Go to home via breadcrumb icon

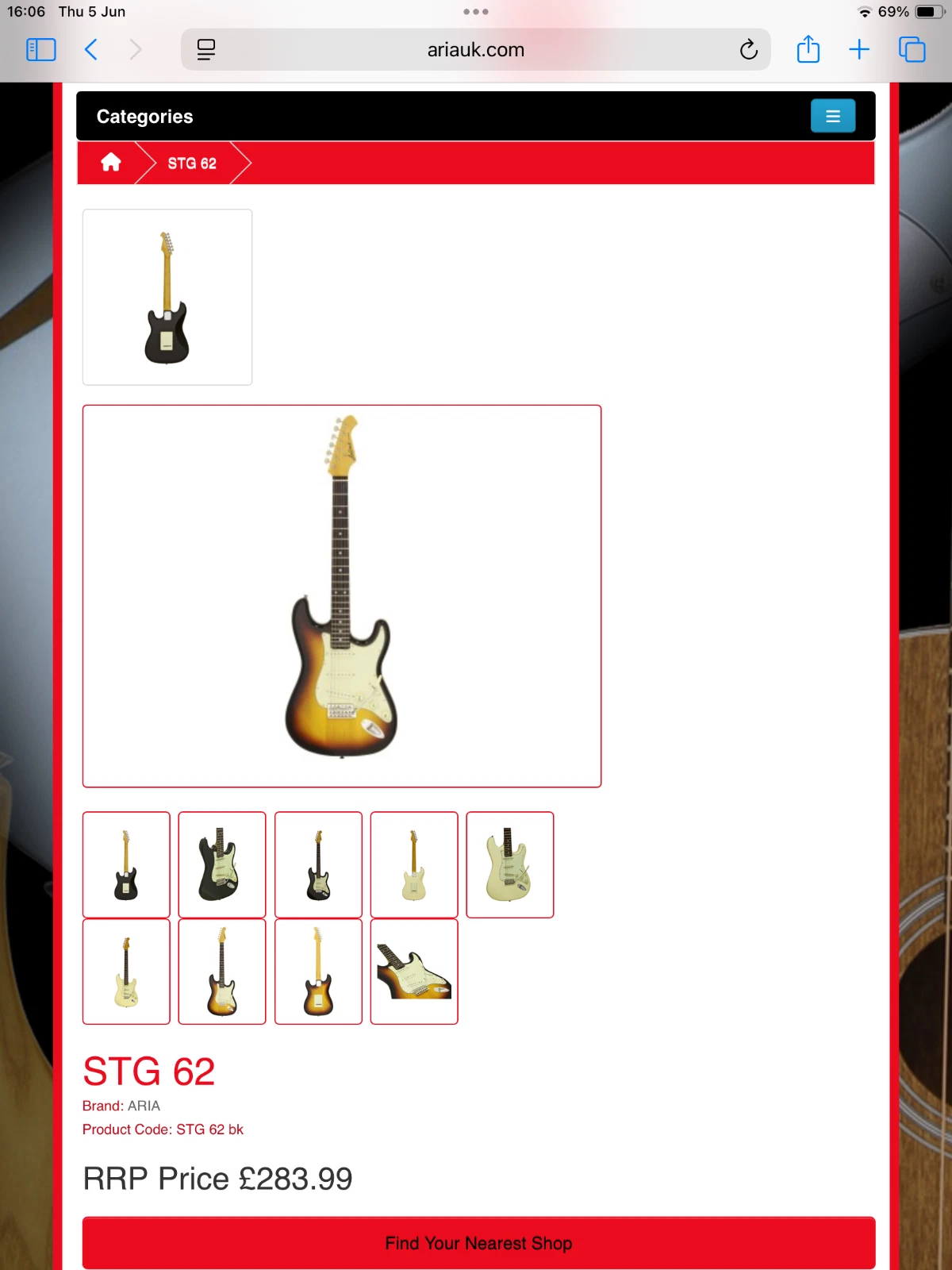pos(111,163)
